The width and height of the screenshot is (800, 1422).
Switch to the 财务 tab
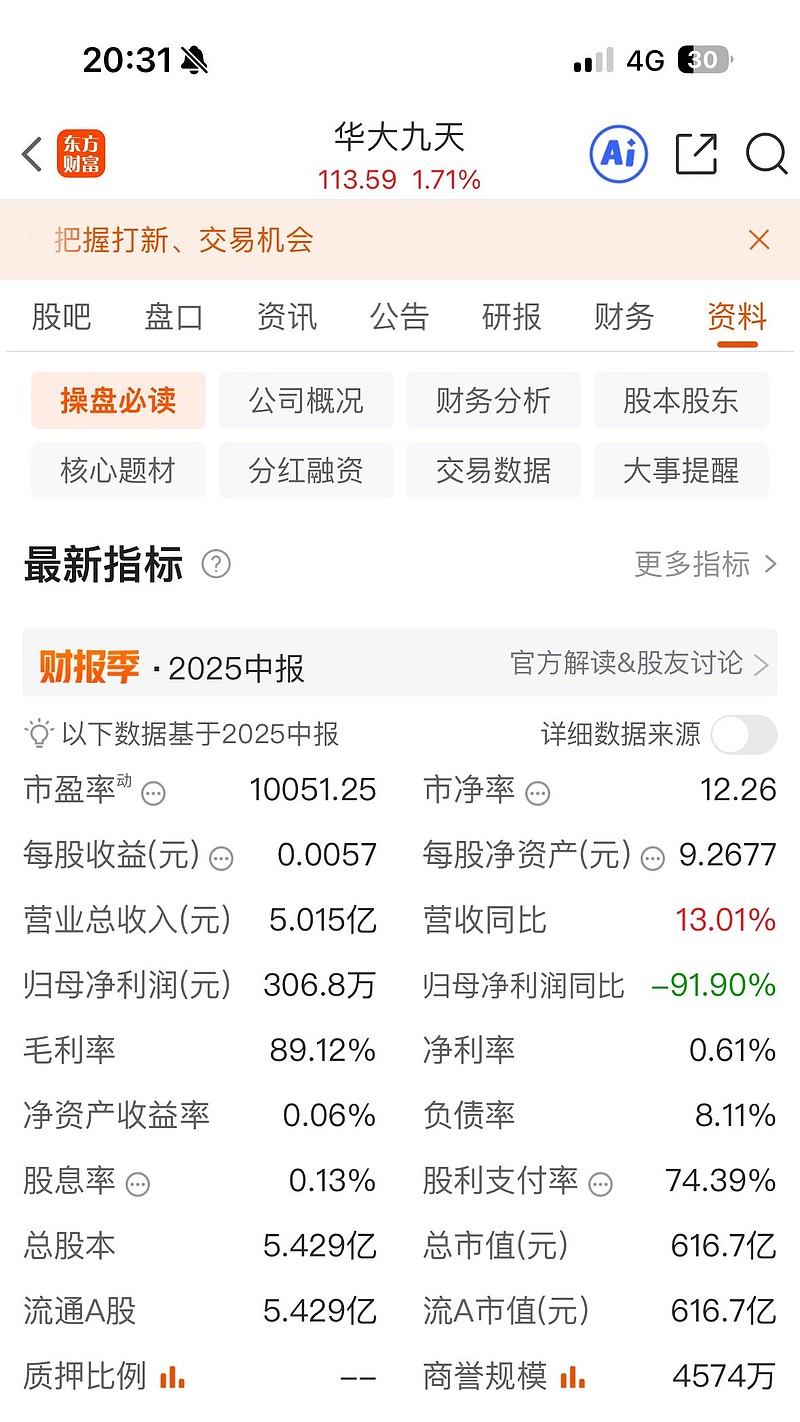624,317
